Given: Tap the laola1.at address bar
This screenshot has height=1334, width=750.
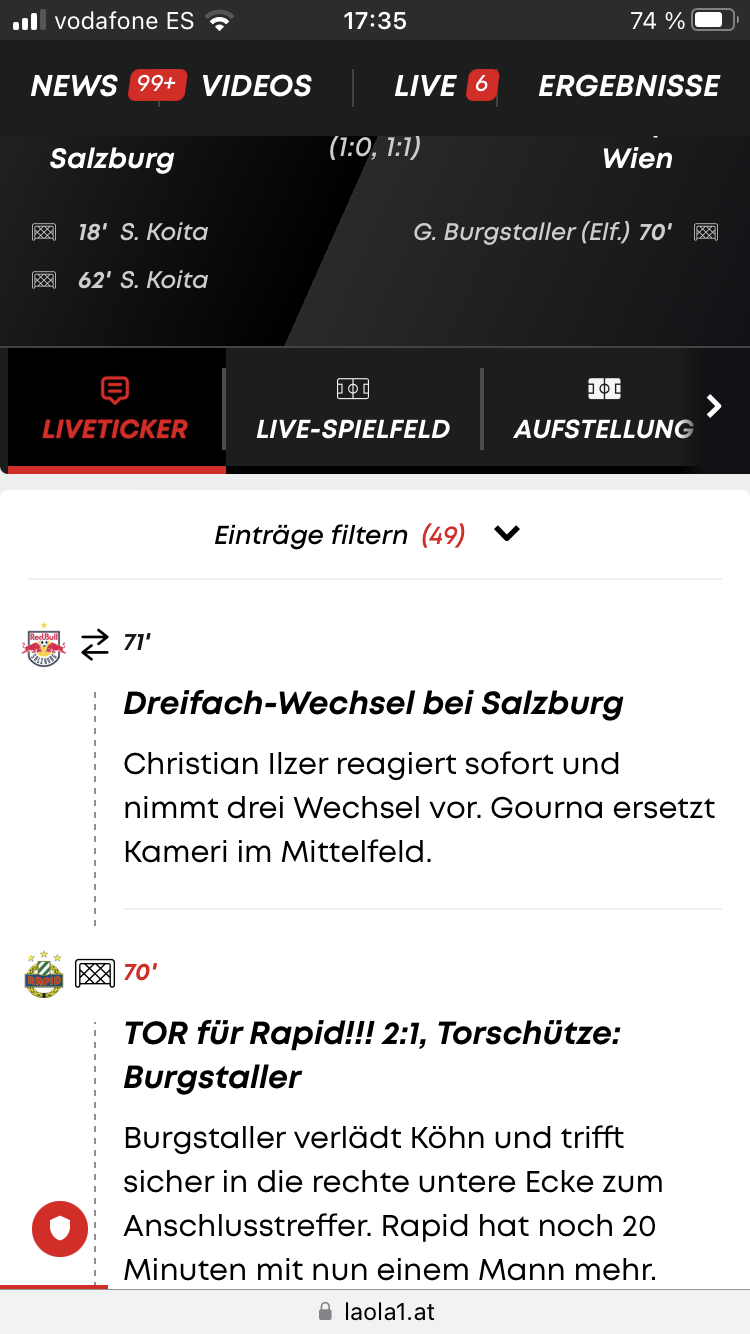Looking at the screenshot, I should 375,1311.
